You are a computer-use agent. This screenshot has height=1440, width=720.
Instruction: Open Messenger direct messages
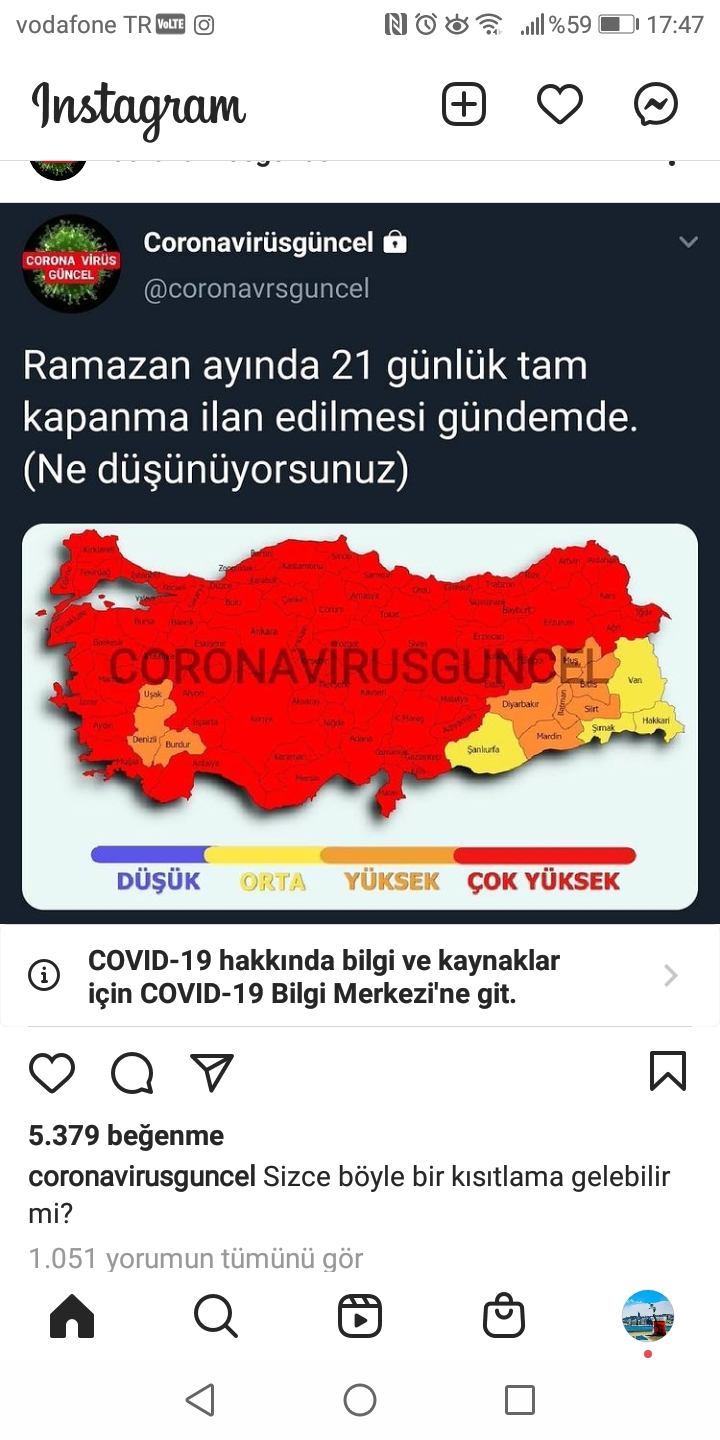656,105
